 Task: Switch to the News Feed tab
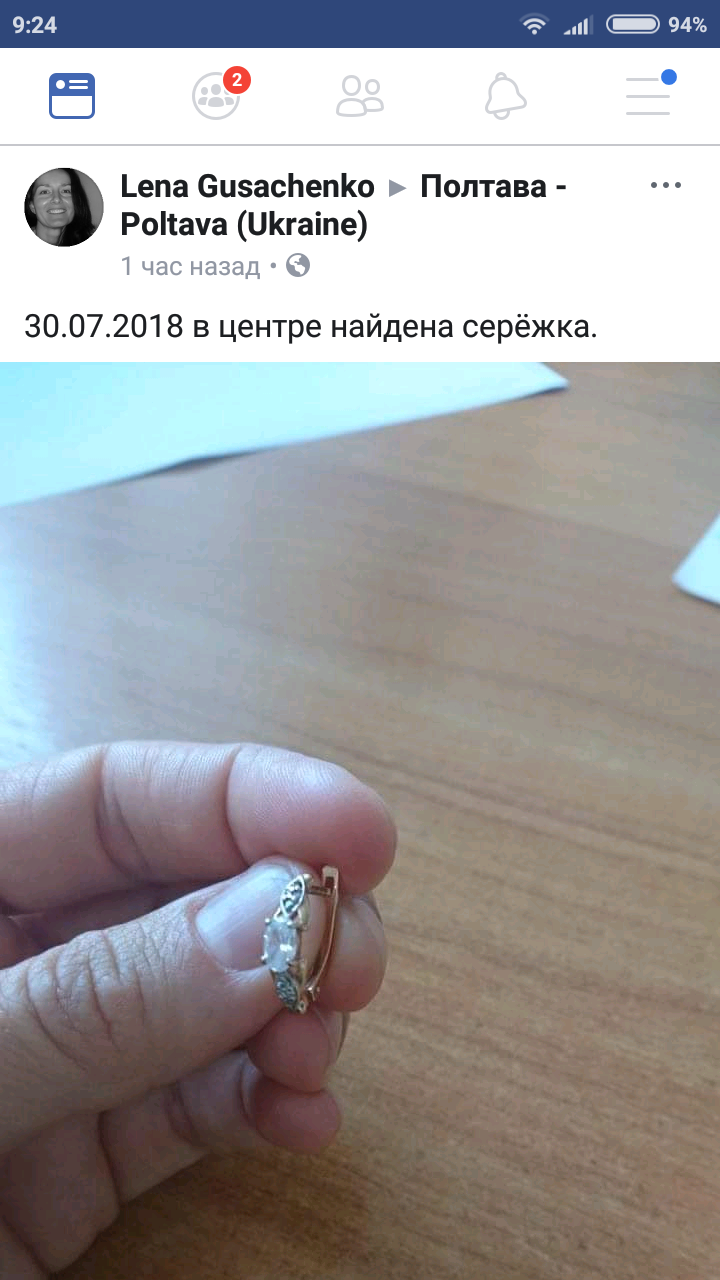[x=72, y=96]
